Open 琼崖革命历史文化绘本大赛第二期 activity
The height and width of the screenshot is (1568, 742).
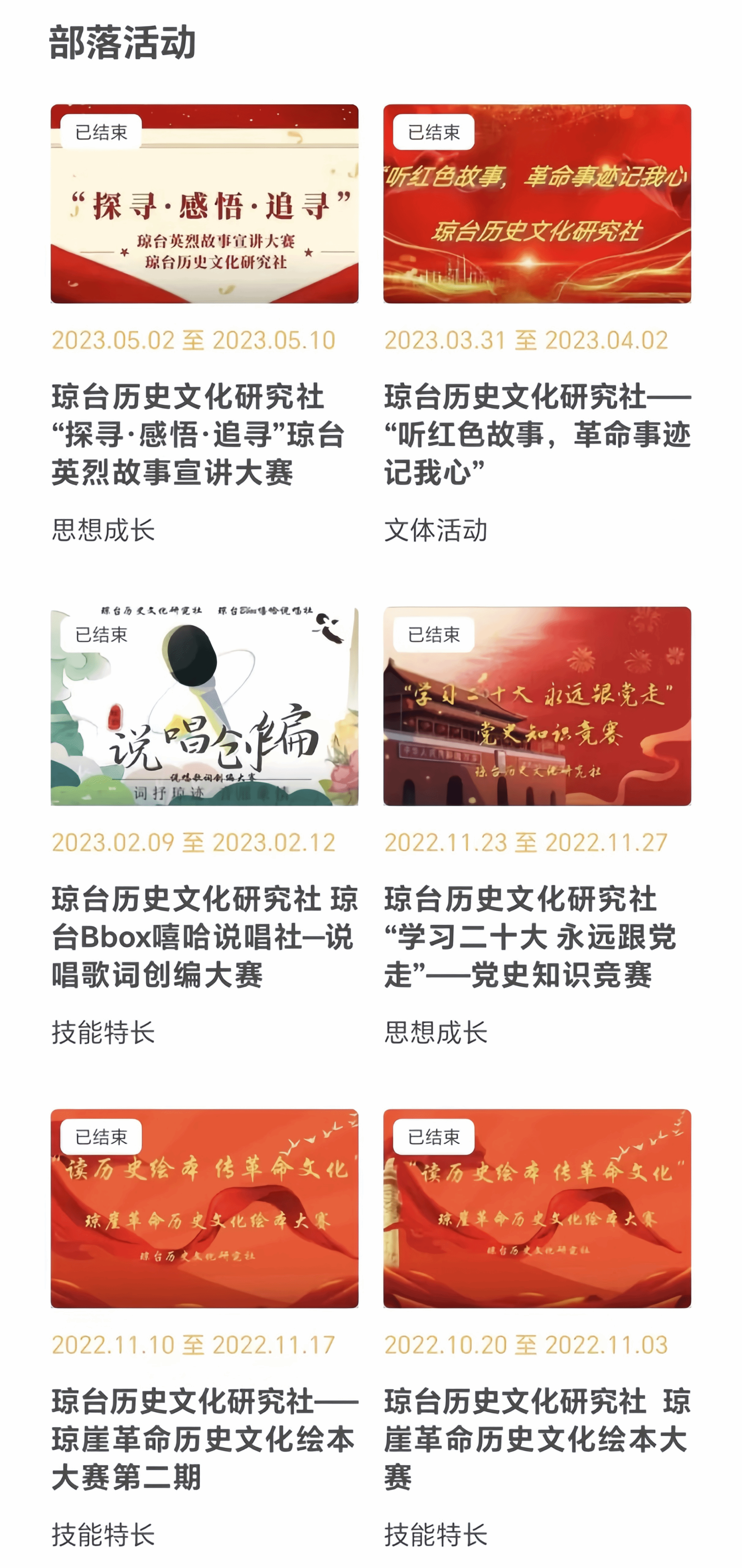[x=204, y=1208]
